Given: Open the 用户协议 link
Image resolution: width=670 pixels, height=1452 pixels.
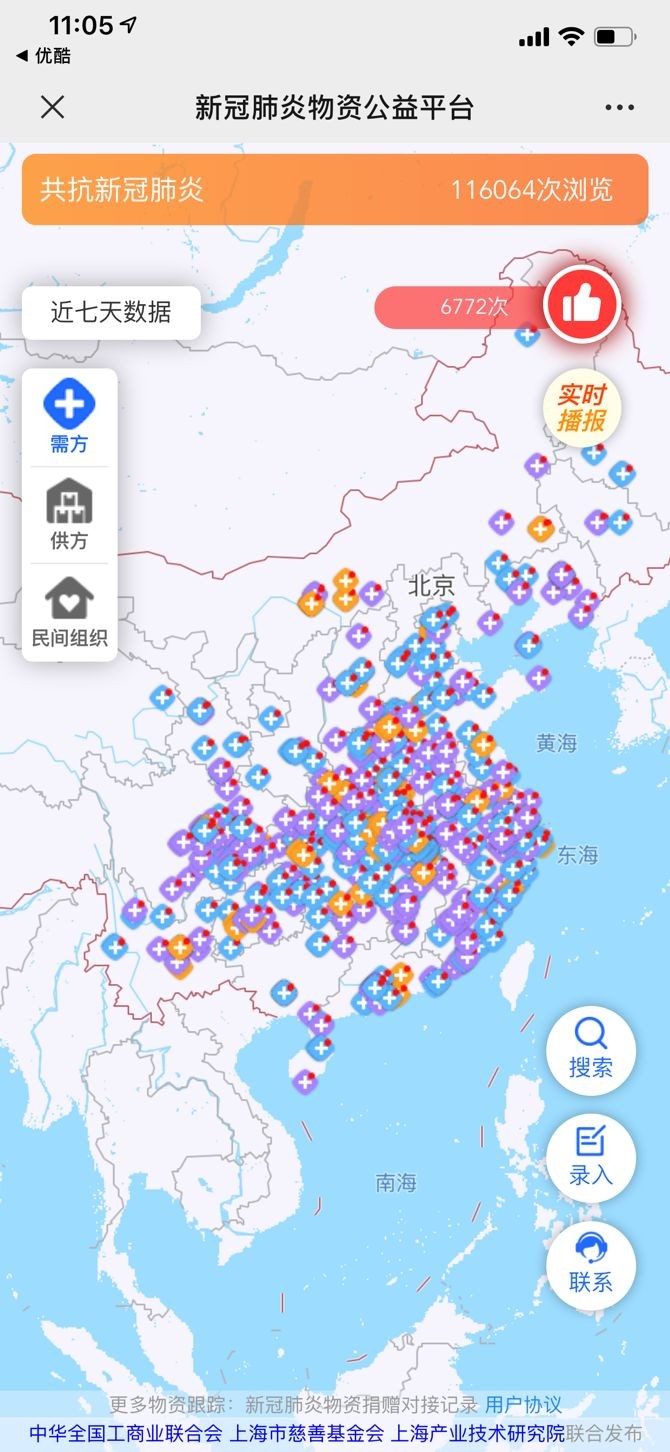Looking at the screenshot, I should coord(523,1404).
